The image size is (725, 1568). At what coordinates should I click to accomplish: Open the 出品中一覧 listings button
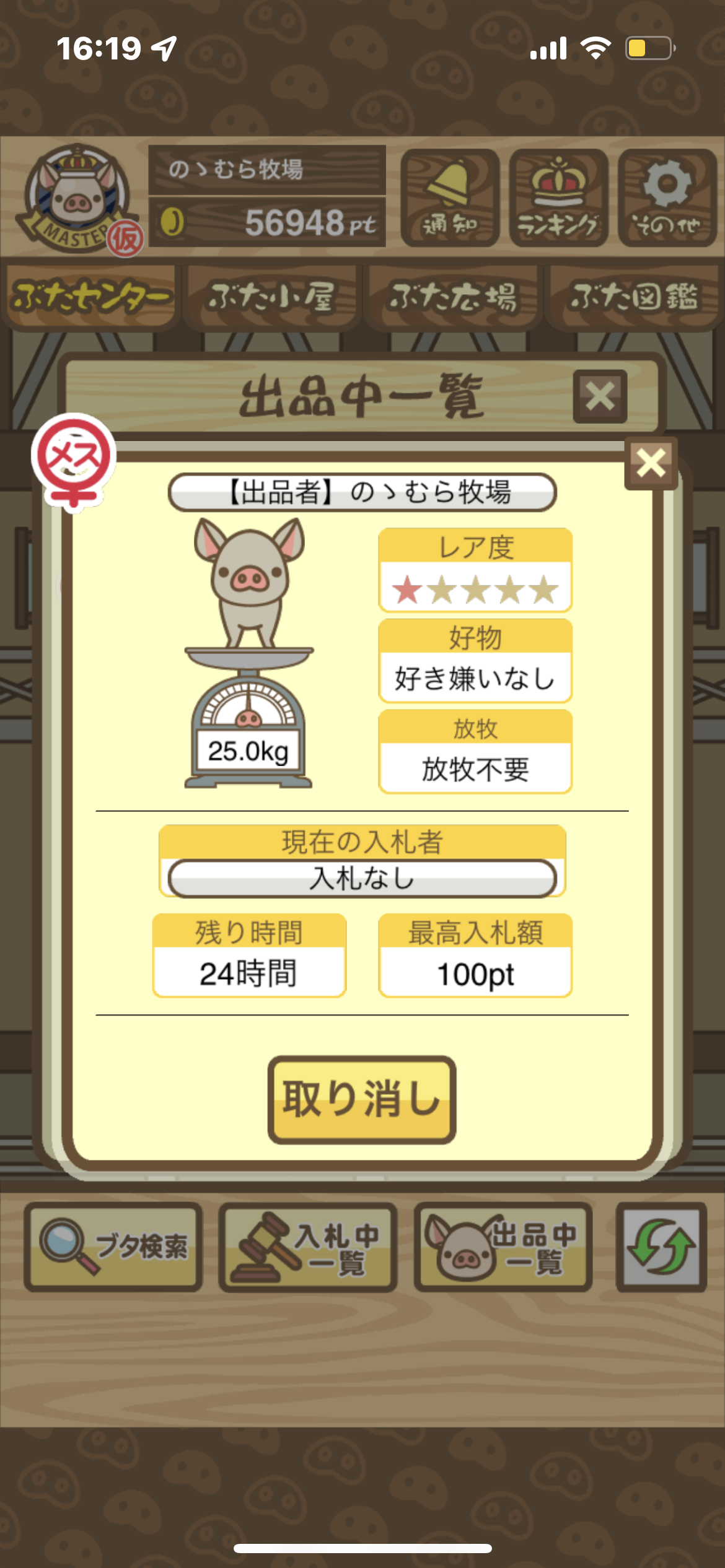pyautogui.click(x=503, y=1247)
